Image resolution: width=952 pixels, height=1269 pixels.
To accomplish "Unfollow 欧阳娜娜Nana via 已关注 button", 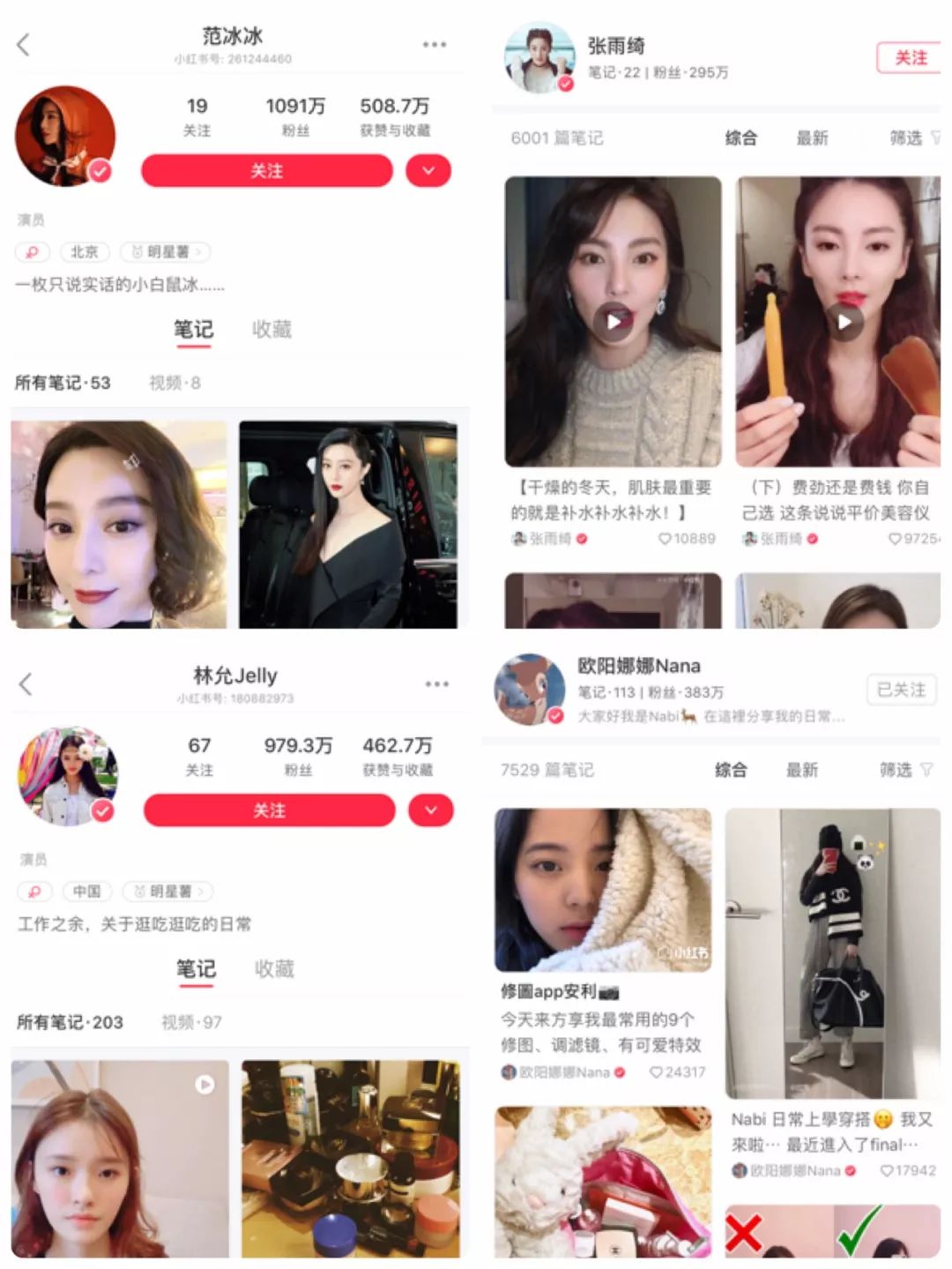I will point(900,690).
